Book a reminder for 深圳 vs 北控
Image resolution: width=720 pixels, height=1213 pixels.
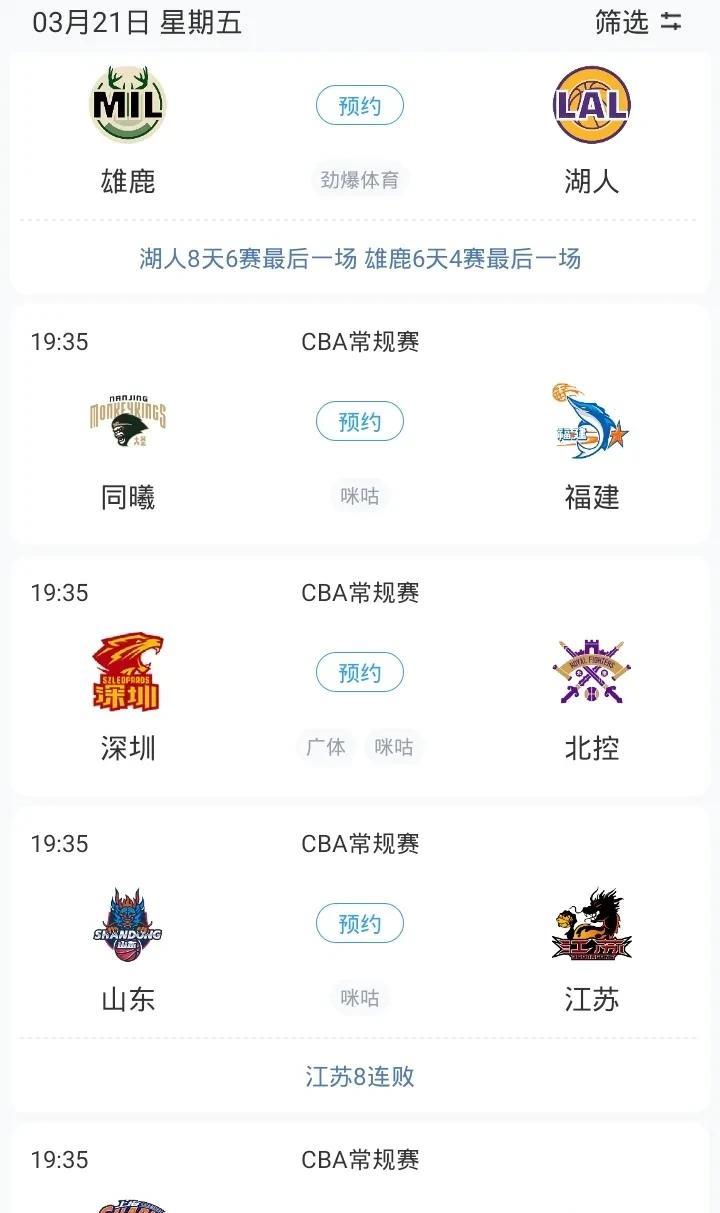point(360,673)
